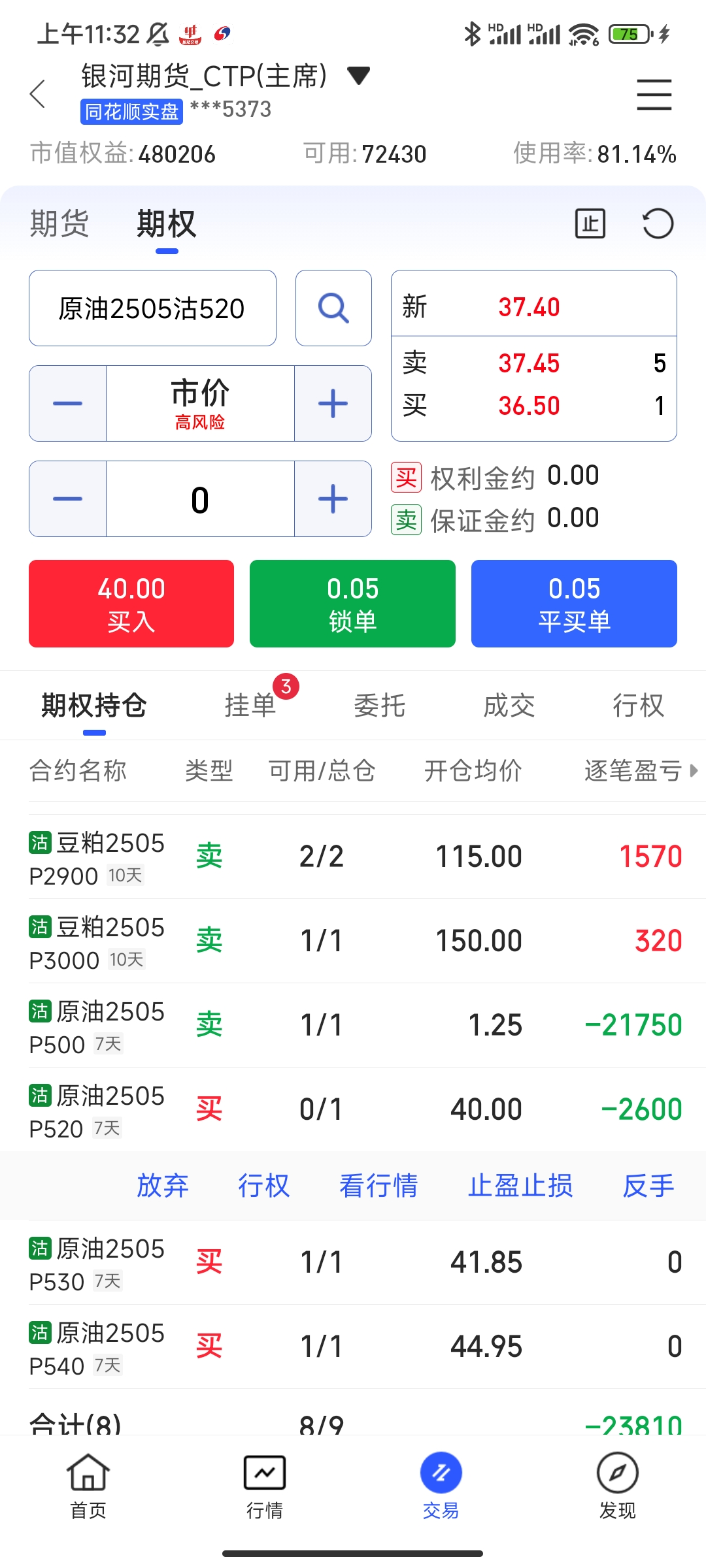Tap the red 买入 button
Image resolution: width=706 pixels, height=1568 pixels.
(131, 604)
